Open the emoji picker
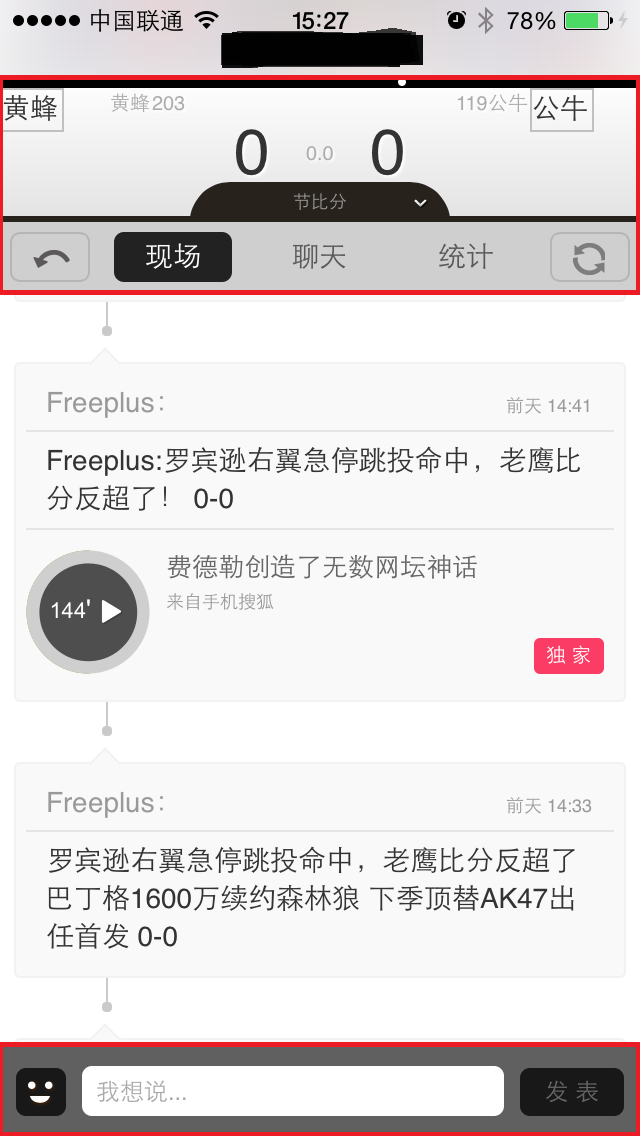The image size is (640, 1136). [41, 1092]
